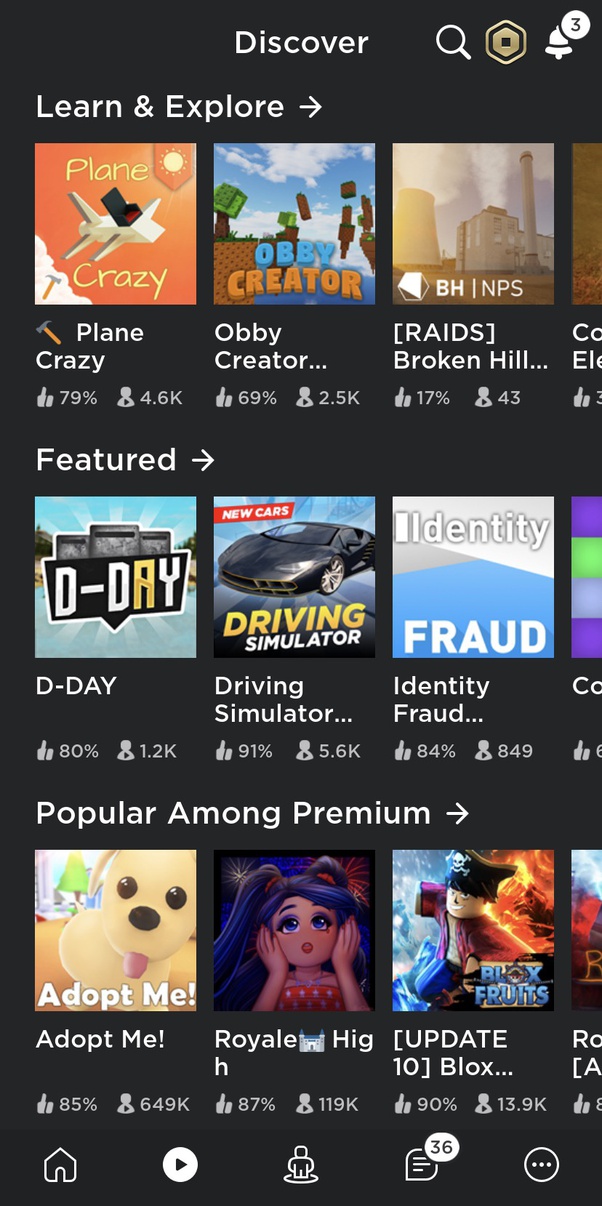Viewport: 602px width, 1206px height.
Task: Go to the Home tab
Action: point(61,1164)
